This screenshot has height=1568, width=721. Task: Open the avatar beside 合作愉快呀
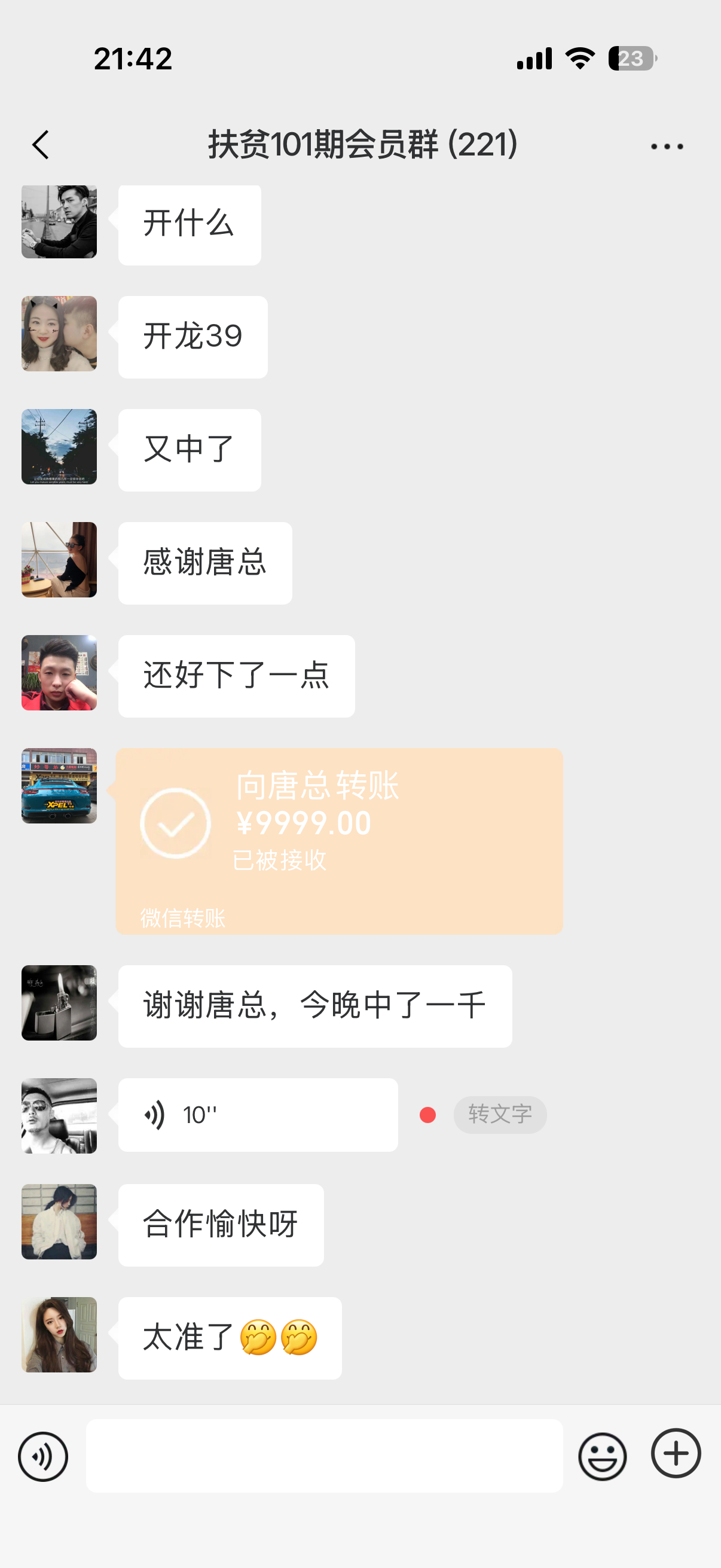point(59,1222)
